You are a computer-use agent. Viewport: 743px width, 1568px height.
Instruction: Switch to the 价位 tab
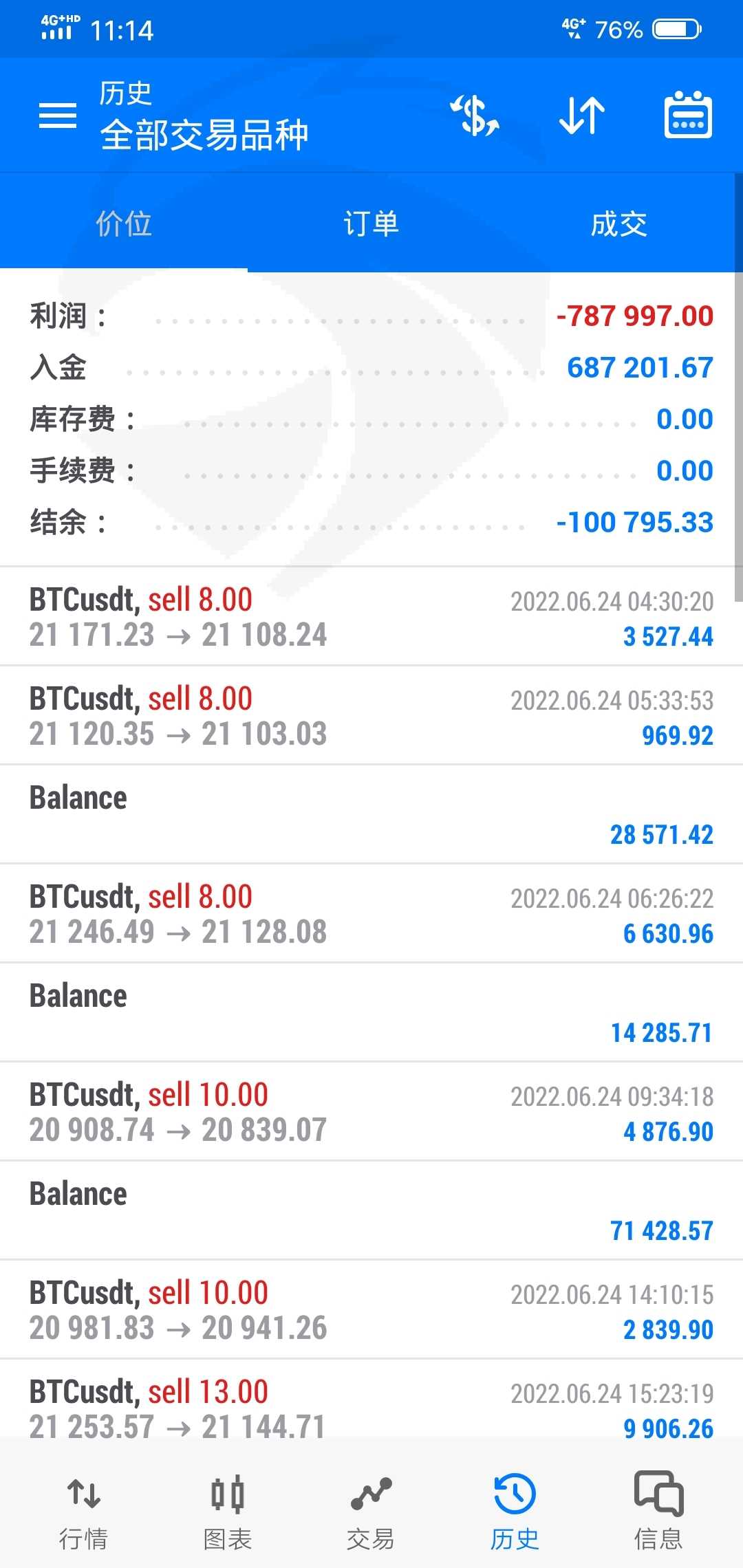124,224
